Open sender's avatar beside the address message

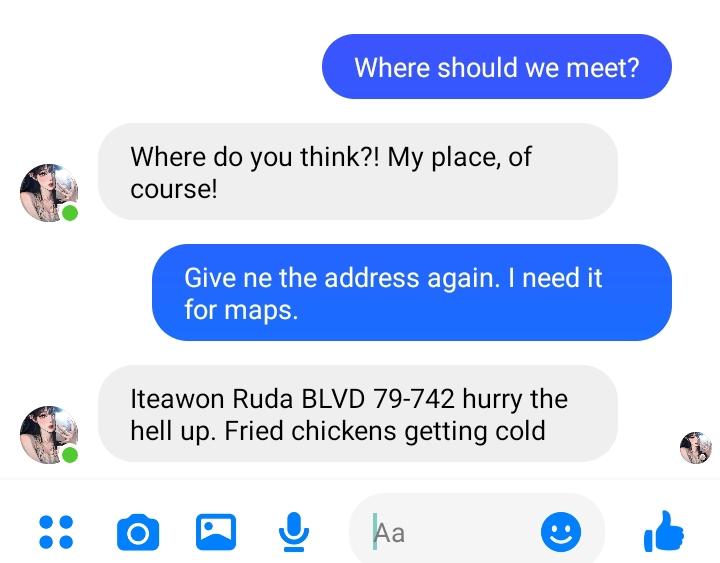coord(48,434)
